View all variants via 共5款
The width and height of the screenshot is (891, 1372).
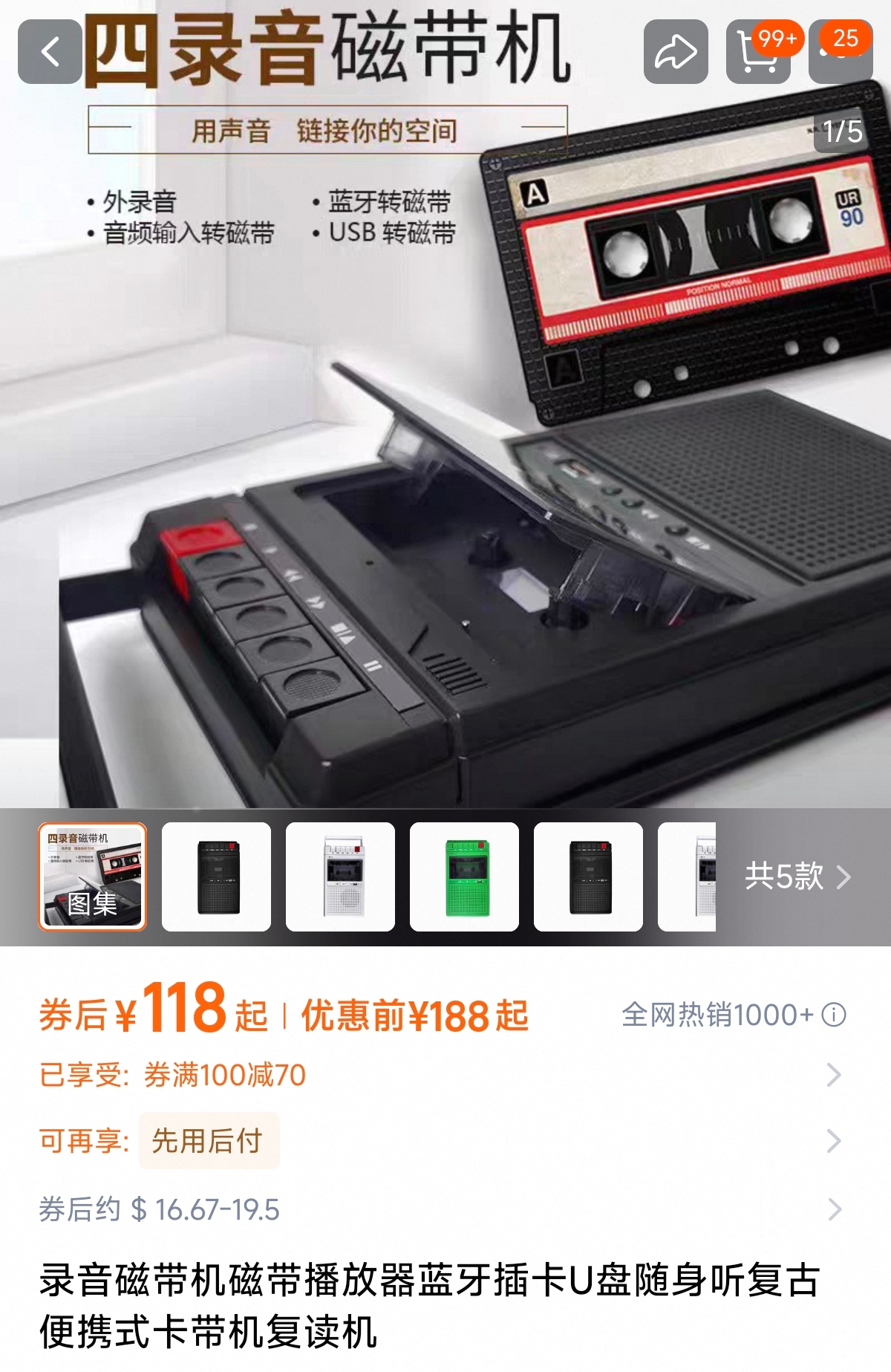pyautogui.click(x=797, y=877)
